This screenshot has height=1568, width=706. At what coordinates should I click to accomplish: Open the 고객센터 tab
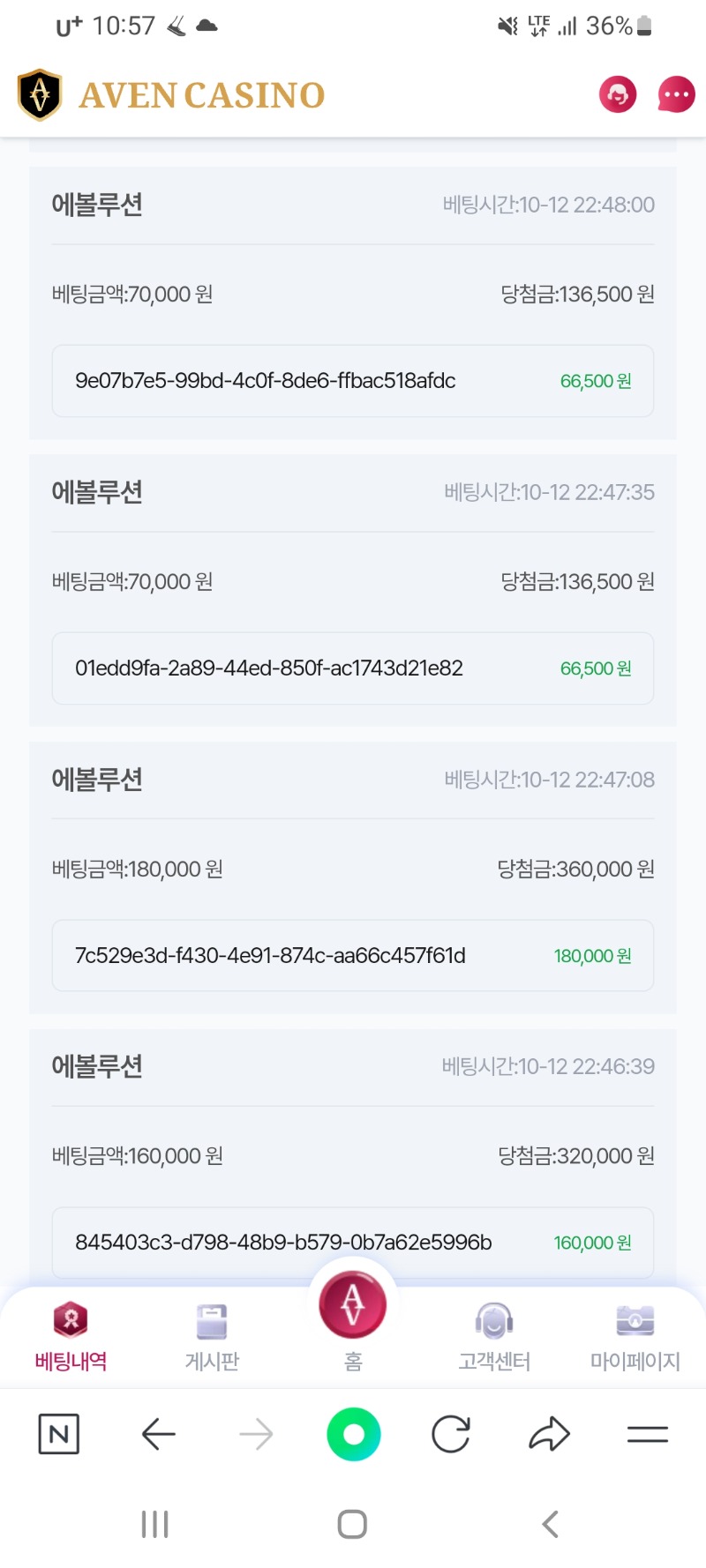494,1336
